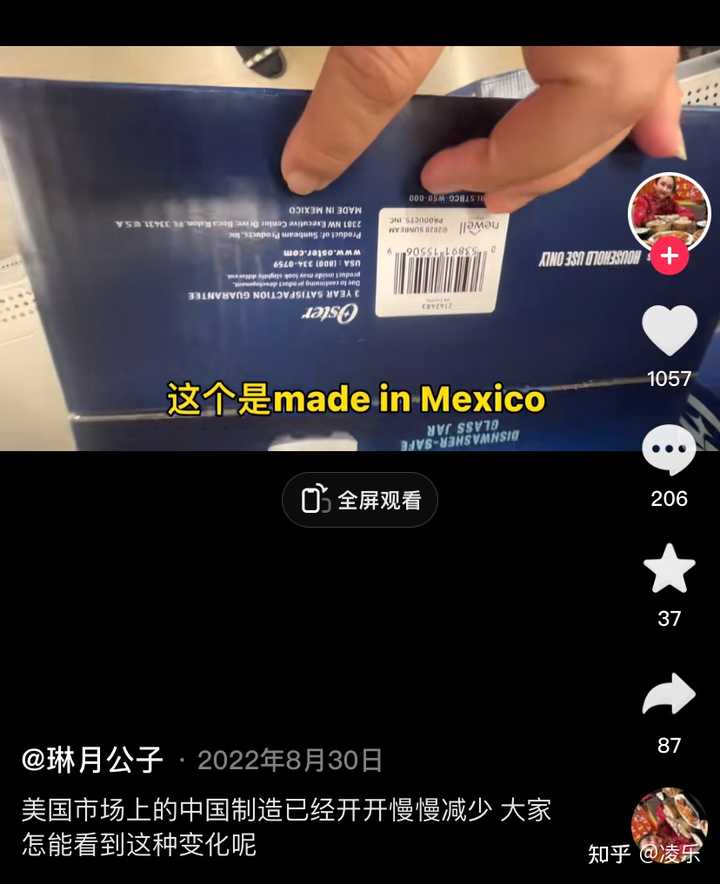
Task: Share this video using the arrow icon
Action: pos(669,695)
